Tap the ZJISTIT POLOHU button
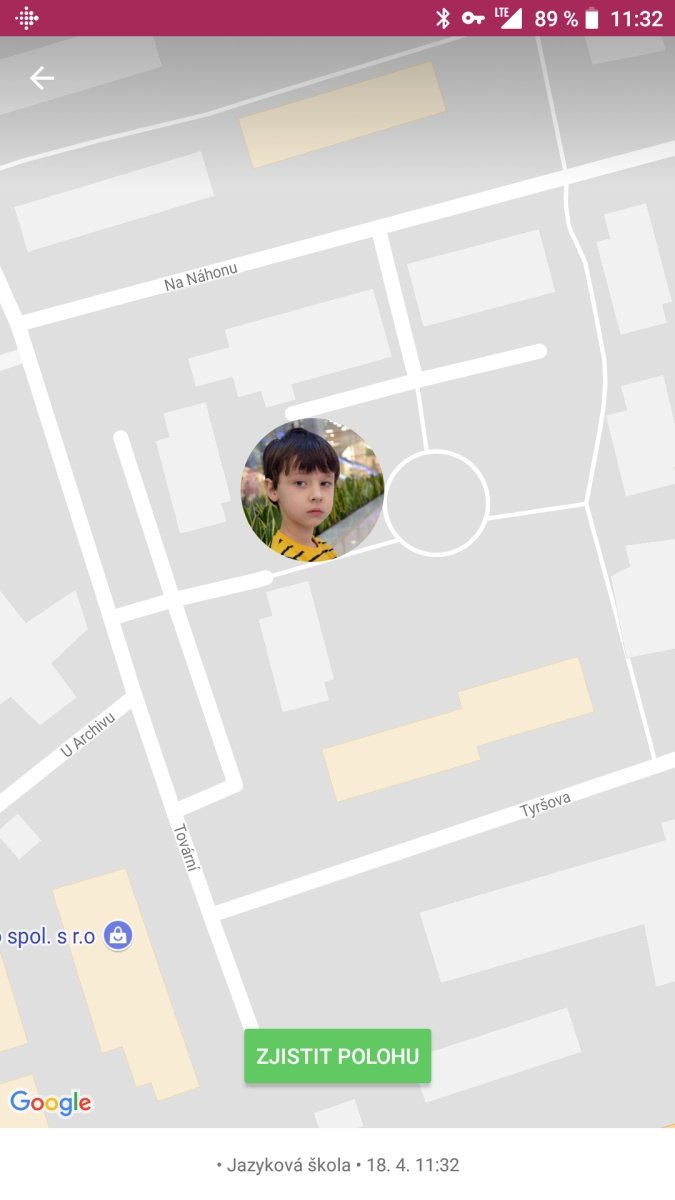The image size is (675, 1200). click(338, 1056)
